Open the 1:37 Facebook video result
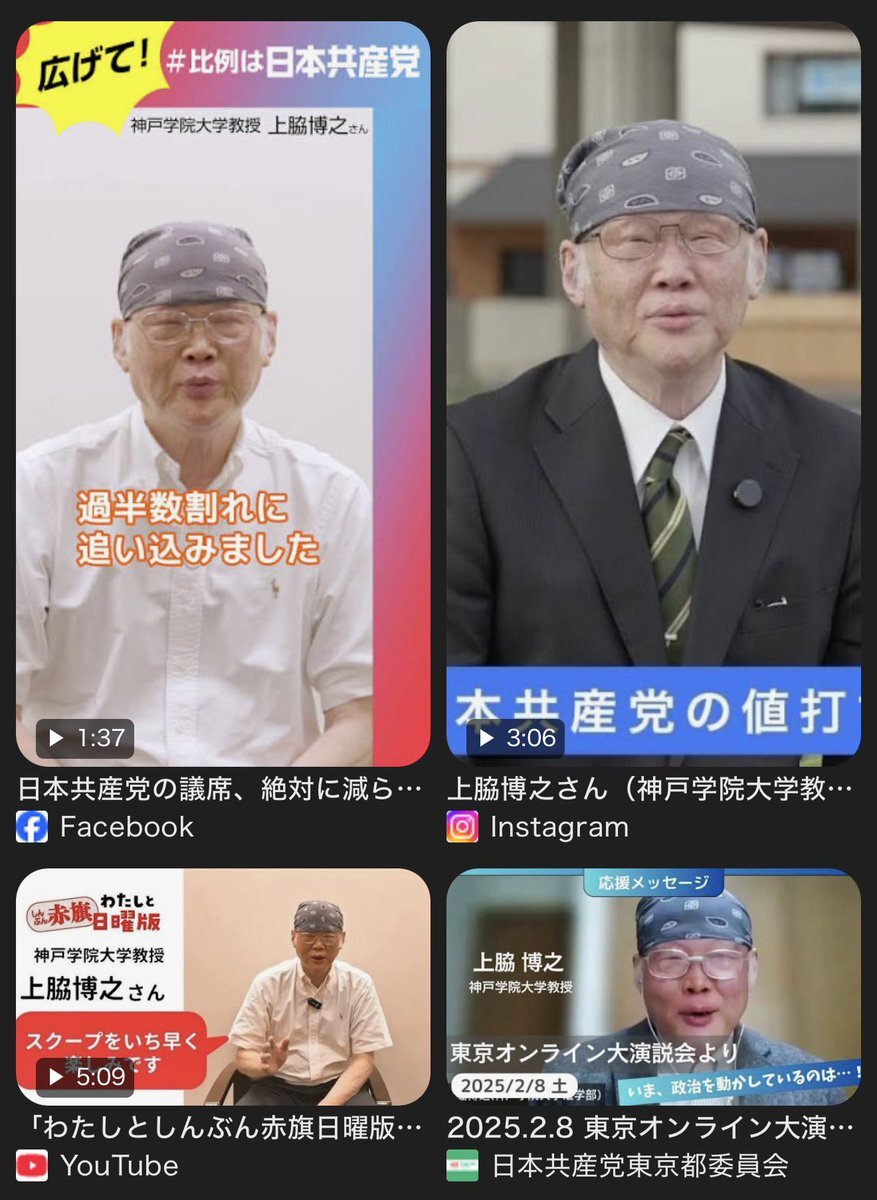Viewport: 877px width, 1200px height. coord(223,393)
